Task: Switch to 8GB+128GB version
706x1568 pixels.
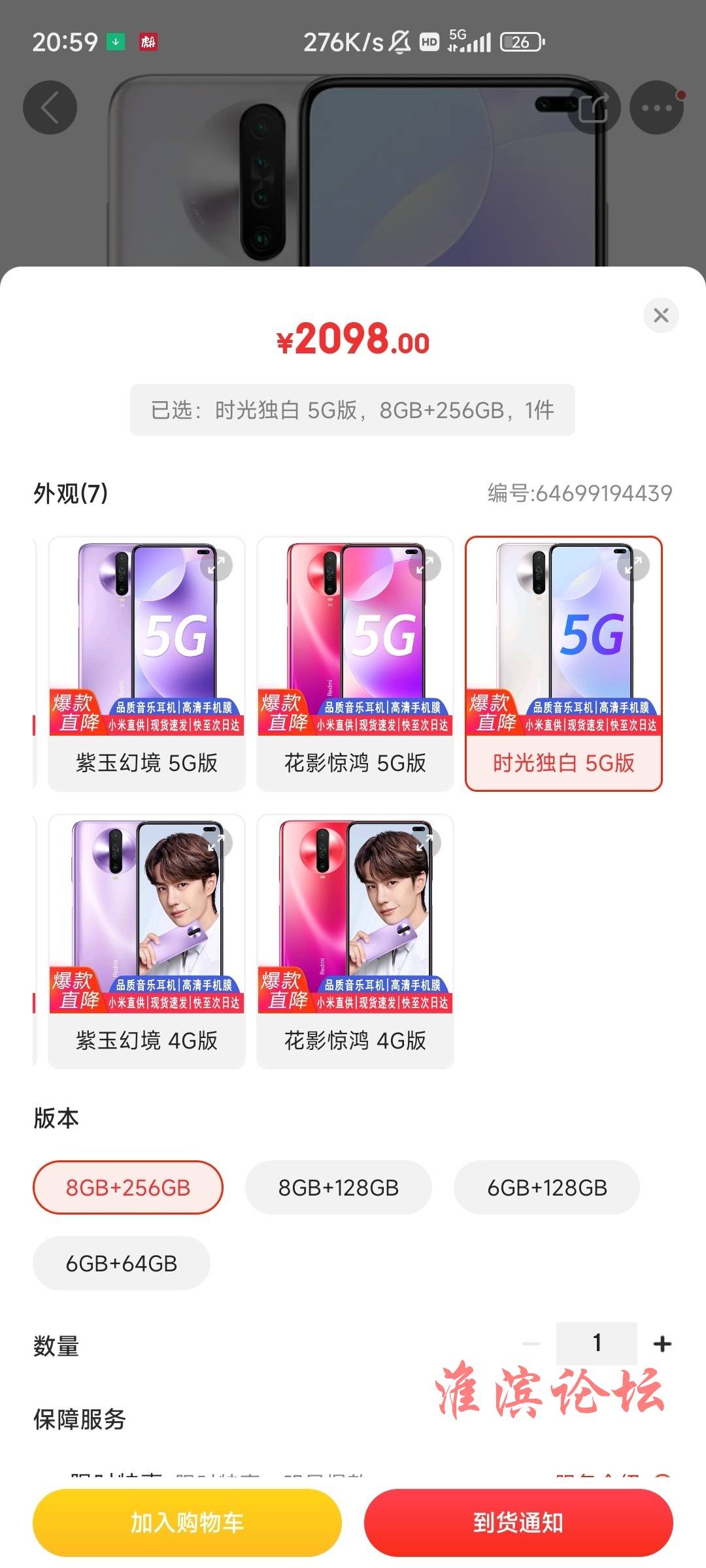Action: [x=338, y=1188]
